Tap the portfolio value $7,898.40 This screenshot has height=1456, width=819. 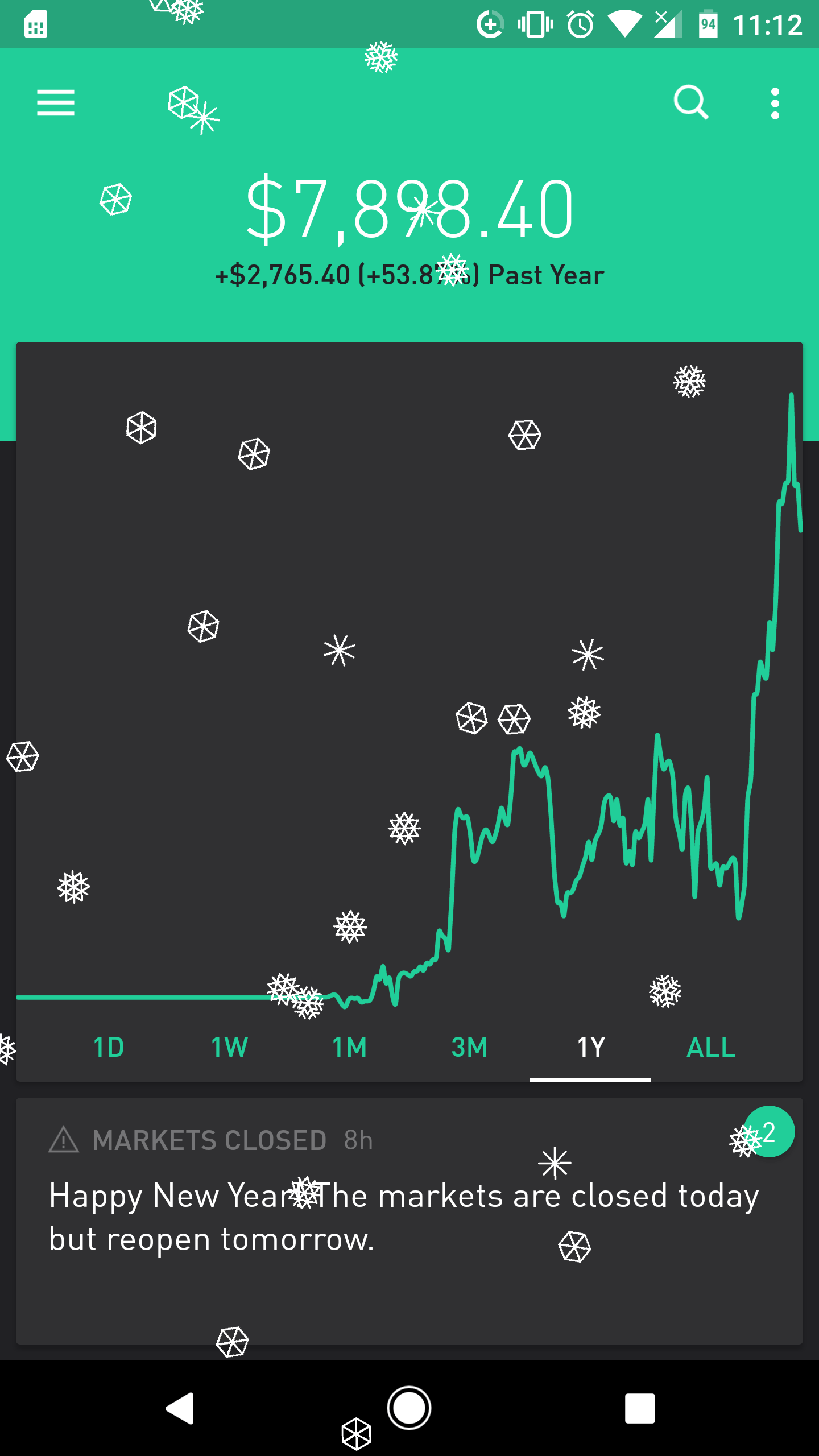409,209
